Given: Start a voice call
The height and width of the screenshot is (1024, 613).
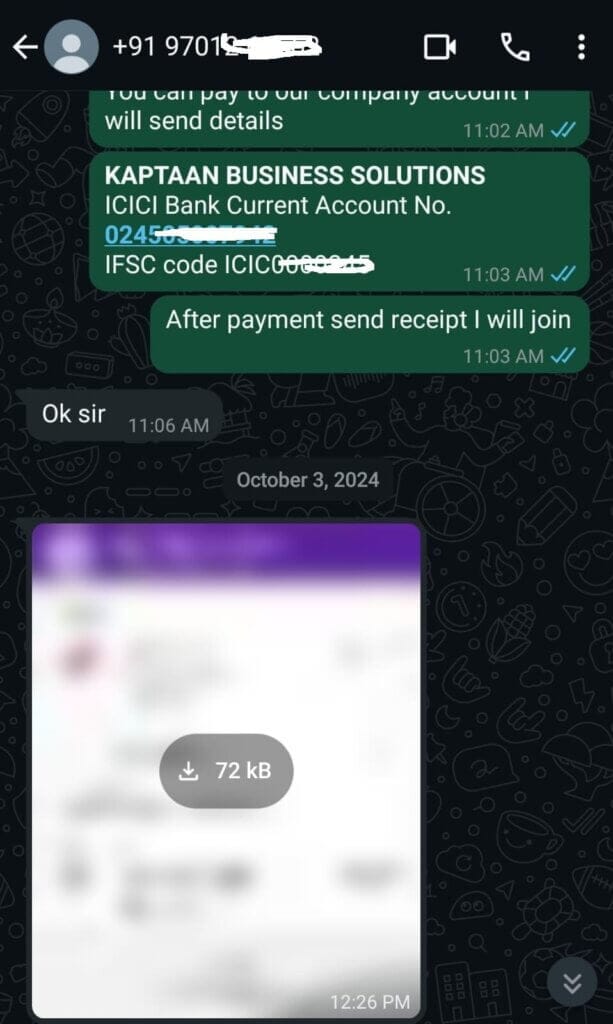Looking at the screenshot, I should [515, 47].
